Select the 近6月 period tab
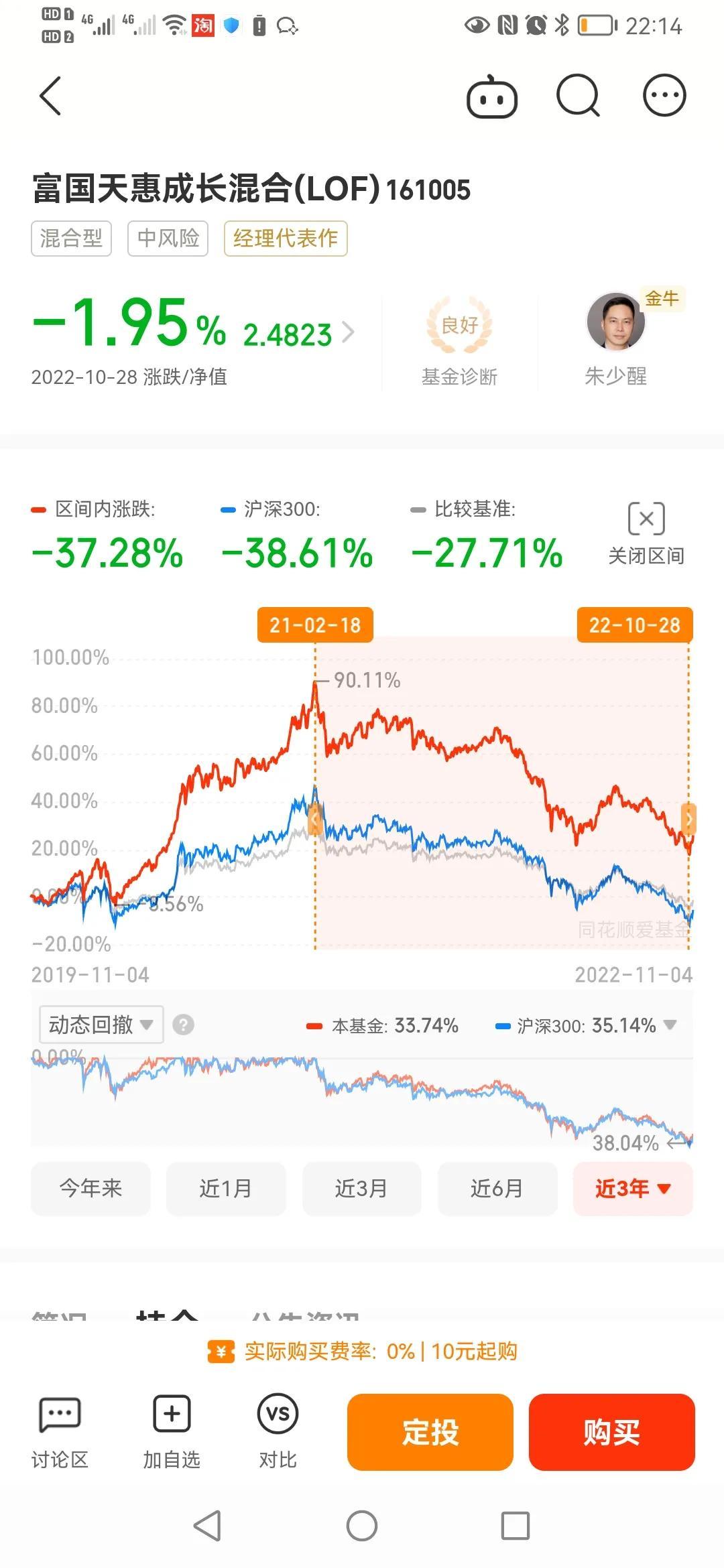The height and width of the screenshot is (1568, 724). point(497,1189)
